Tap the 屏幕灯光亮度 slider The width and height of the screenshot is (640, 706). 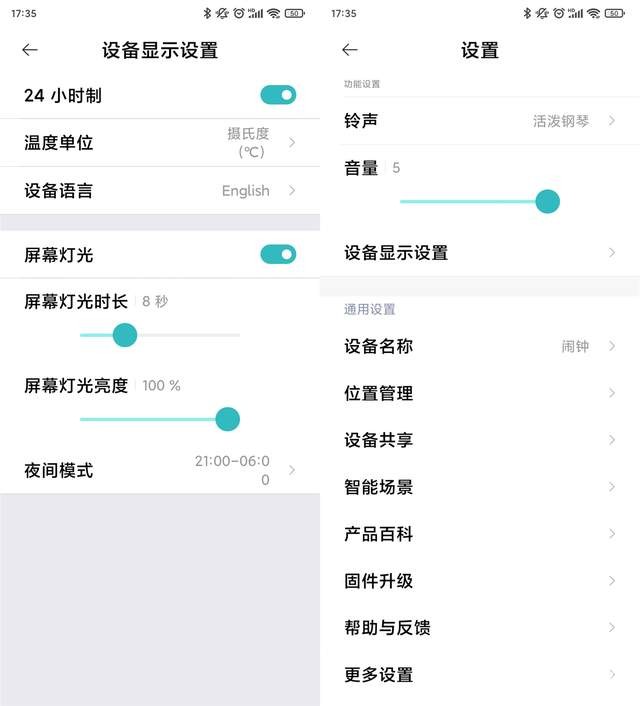pyautogui.click(x=160, y=419)
